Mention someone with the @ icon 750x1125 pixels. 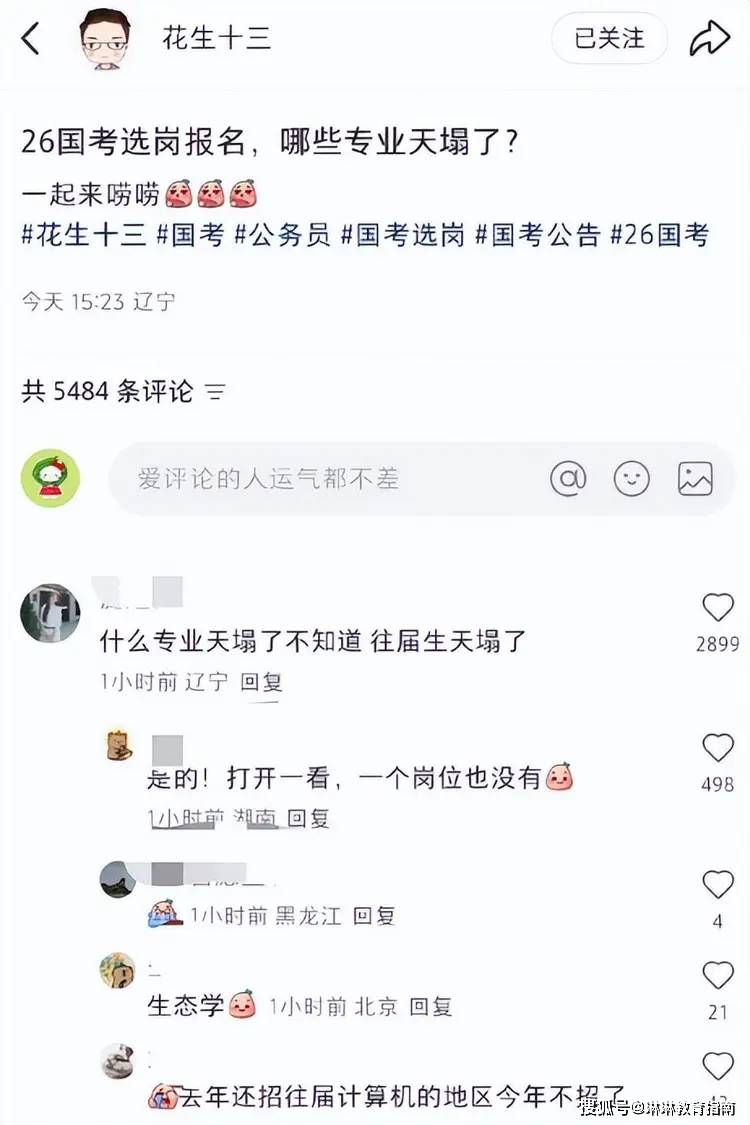[x=568, y=479]
